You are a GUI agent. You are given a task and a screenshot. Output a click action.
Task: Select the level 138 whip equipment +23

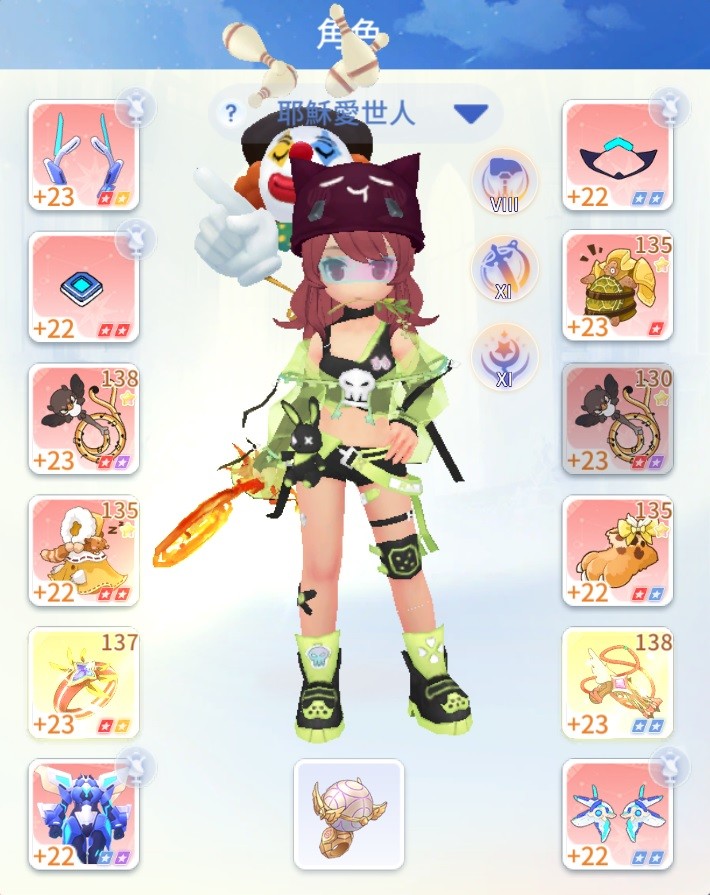(x=83, y=419)
